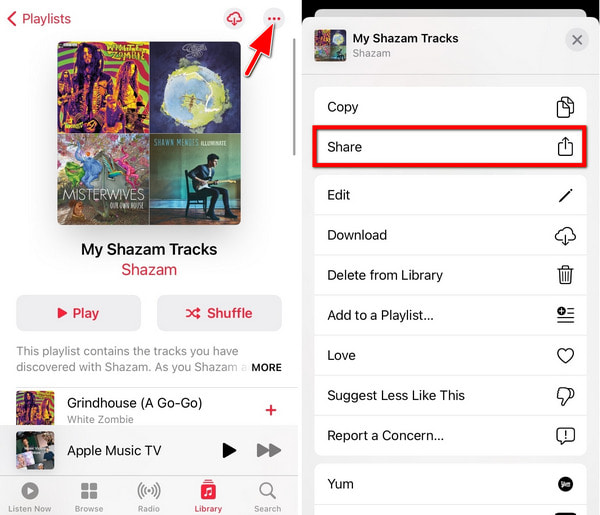The image size is (600, 515).
Task: Choose Share from the menu
Action: click(x=450, y=147)
